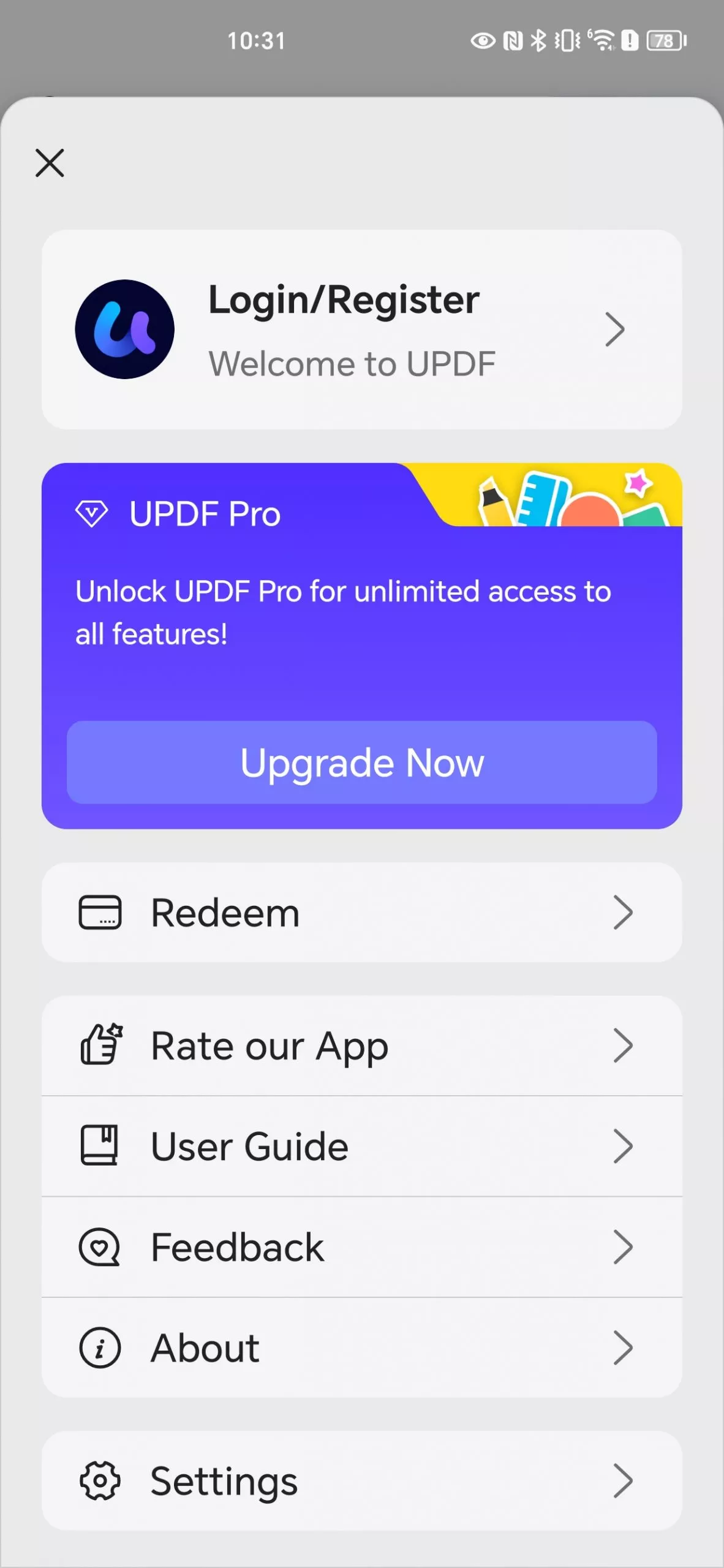Open Settings via the gear icon

(x=101, y=1480)
